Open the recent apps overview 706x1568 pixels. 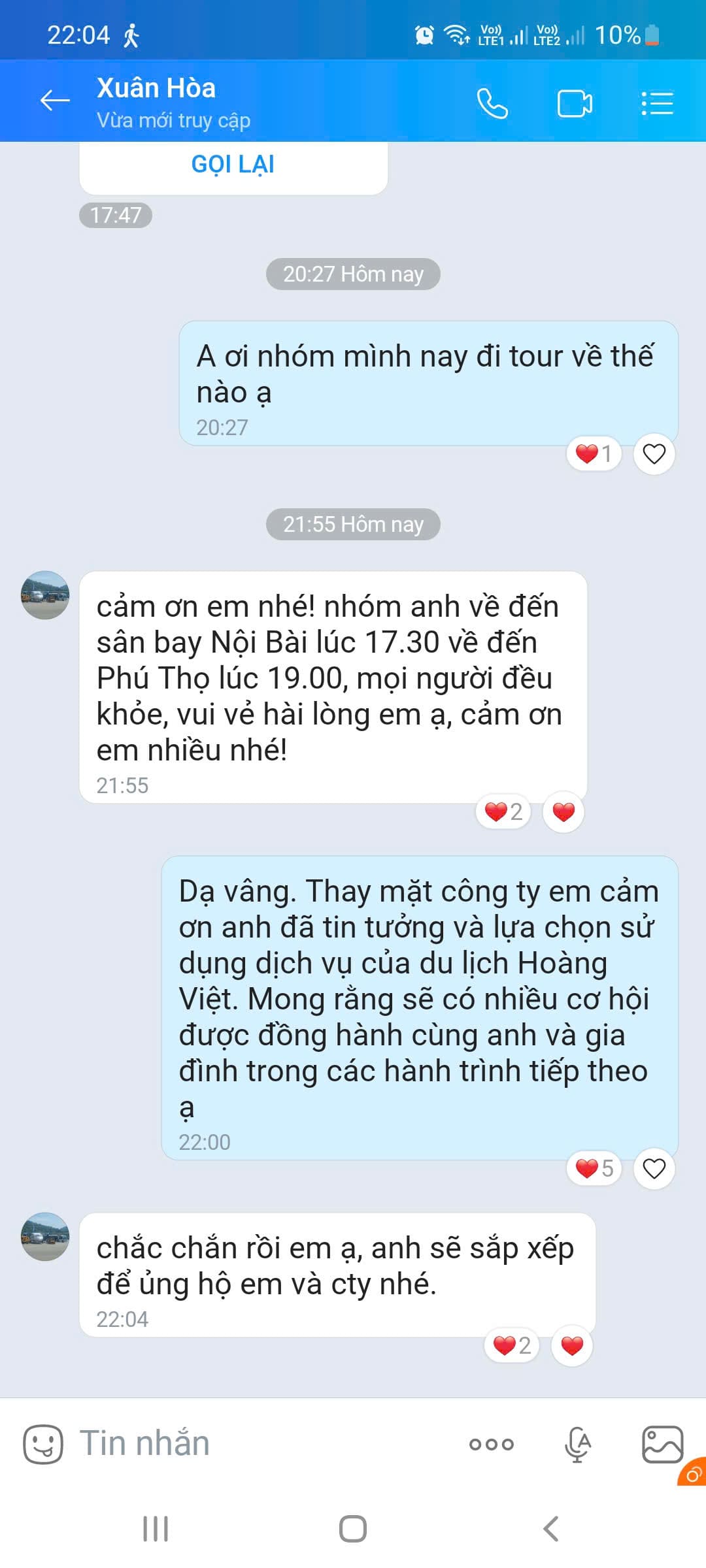coord(156,1529)
